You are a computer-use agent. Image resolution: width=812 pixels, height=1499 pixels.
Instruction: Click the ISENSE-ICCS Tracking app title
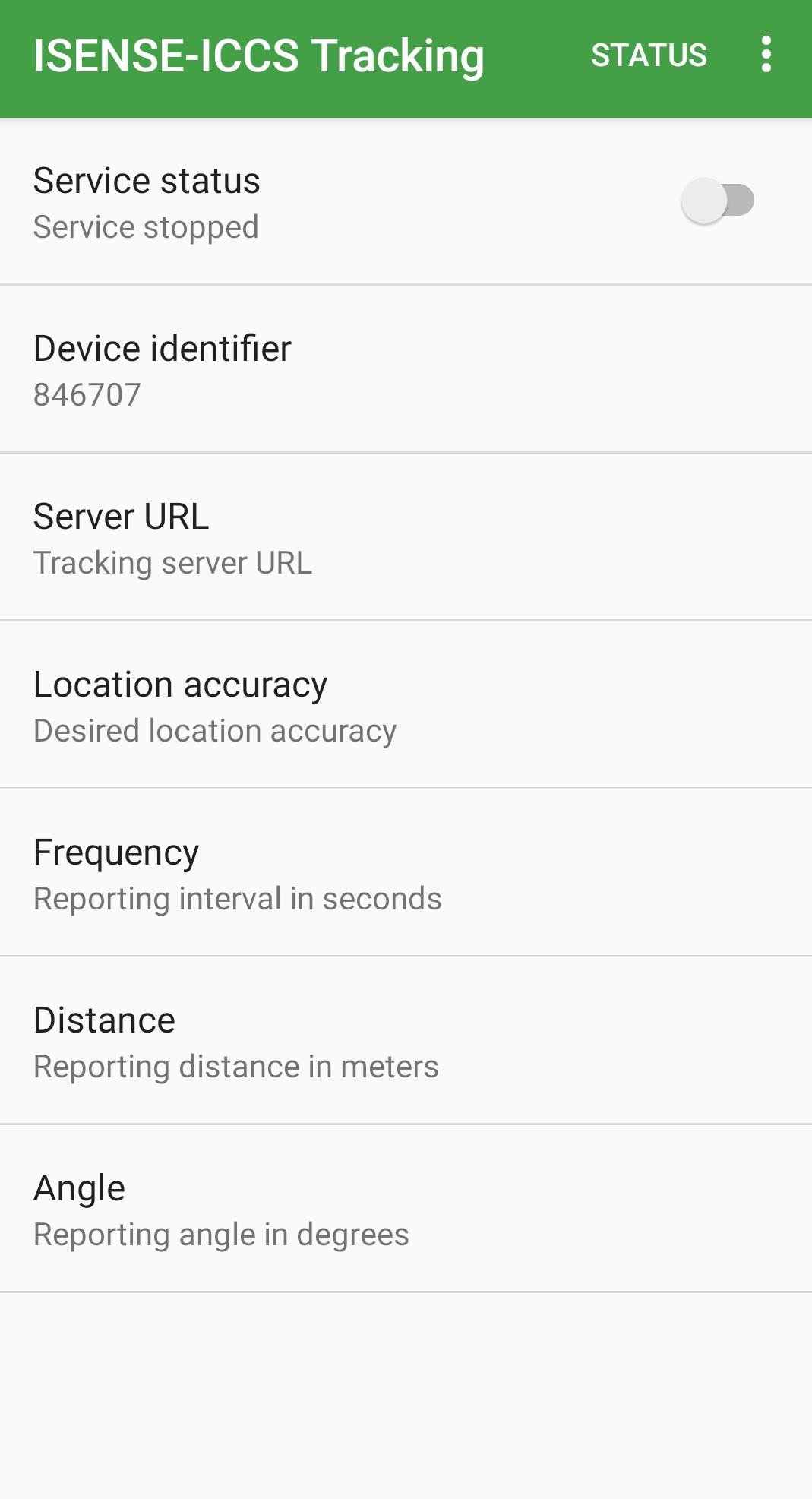(x=258, y=55)
